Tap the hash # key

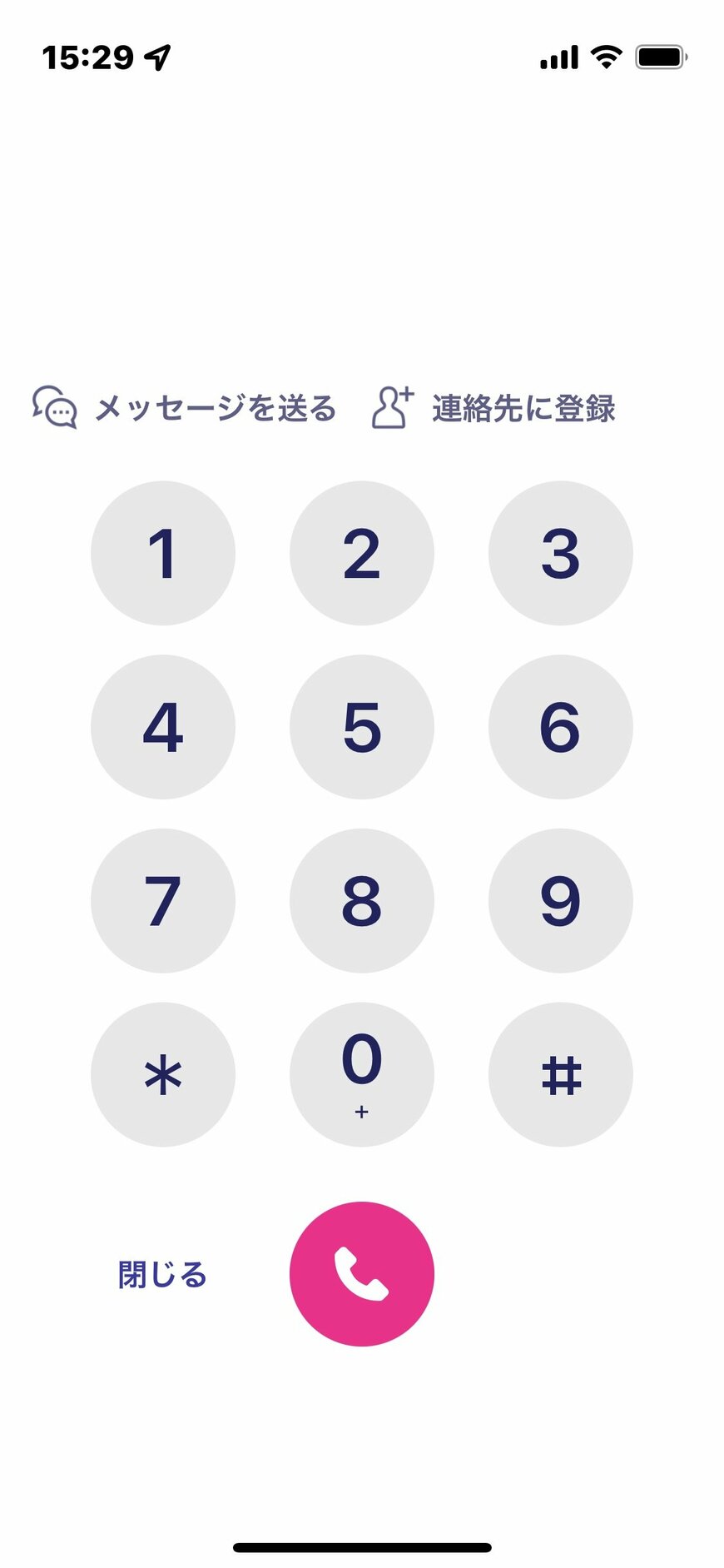tap(560, 1074)
